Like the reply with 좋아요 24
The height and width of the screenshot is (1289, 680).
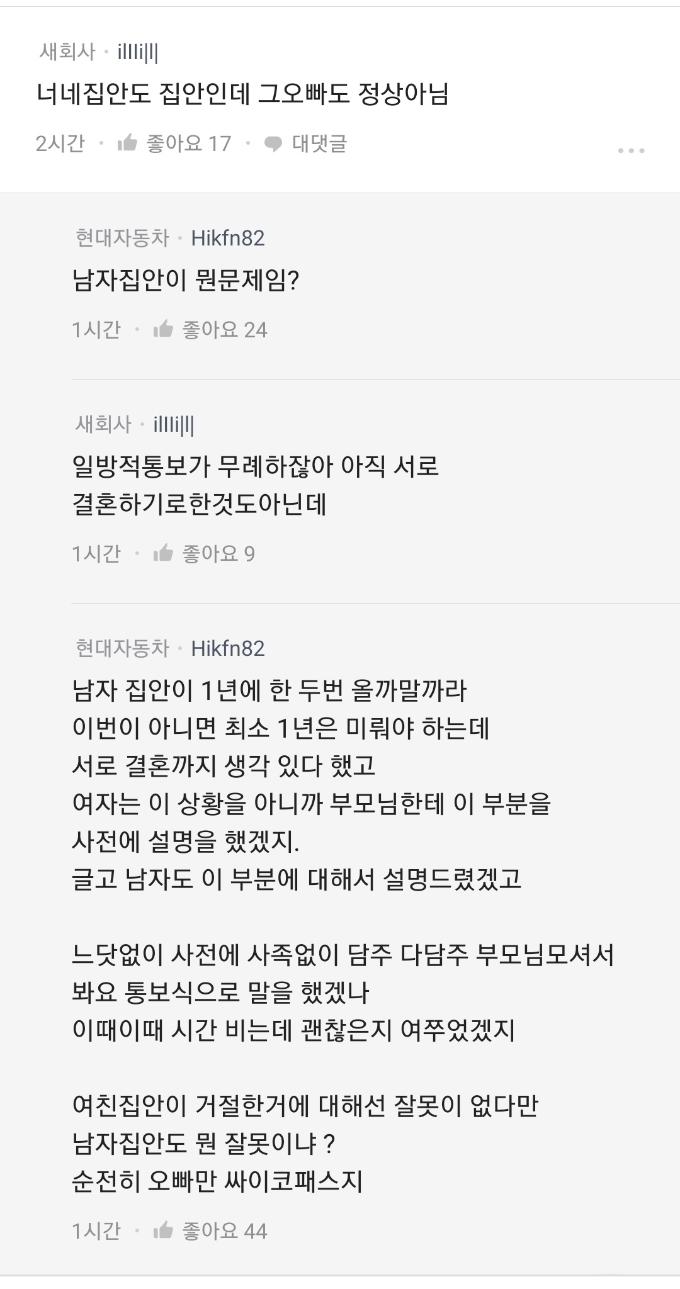(x=163, y=330)
